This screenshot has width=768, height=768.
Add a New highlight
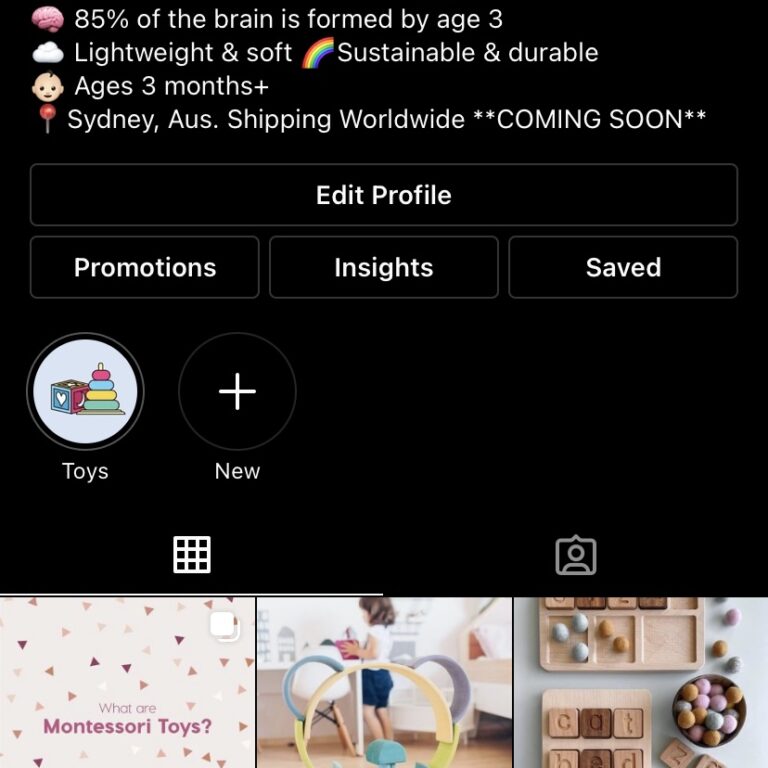(237, 392)
